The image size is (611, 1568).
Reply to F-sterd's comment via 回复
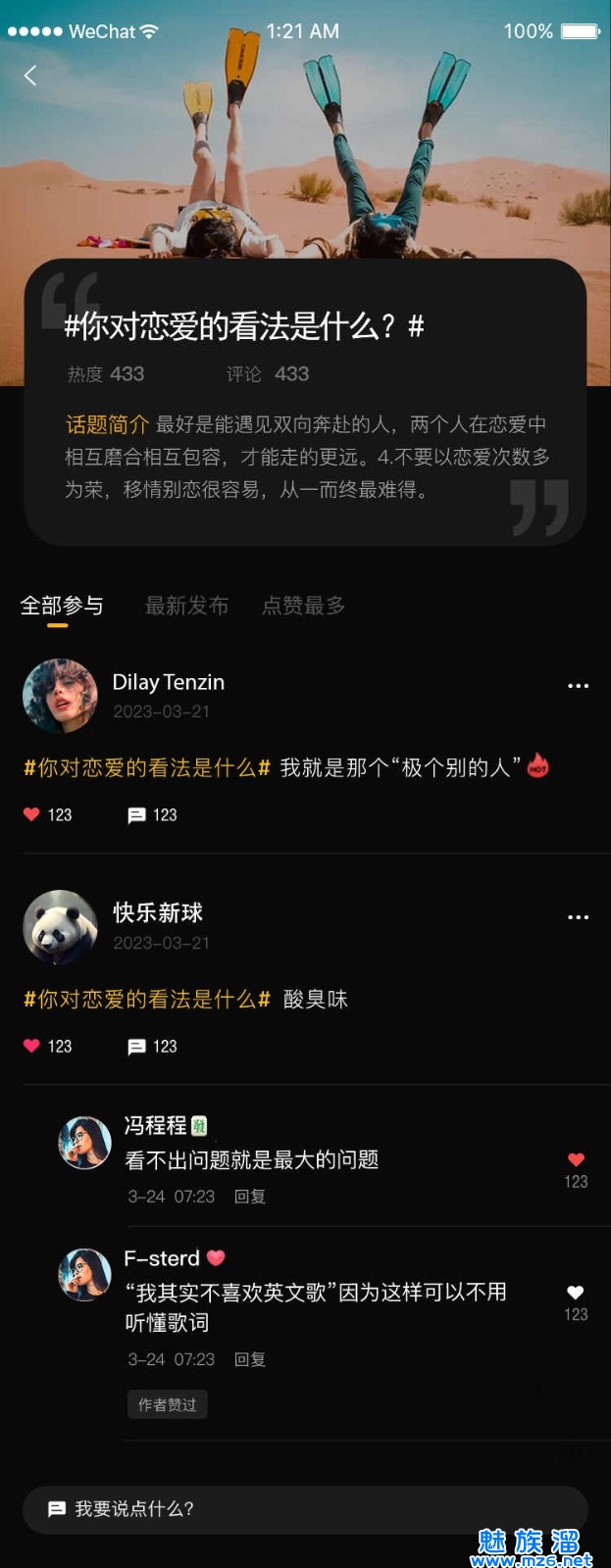[x=250, y=1359]
